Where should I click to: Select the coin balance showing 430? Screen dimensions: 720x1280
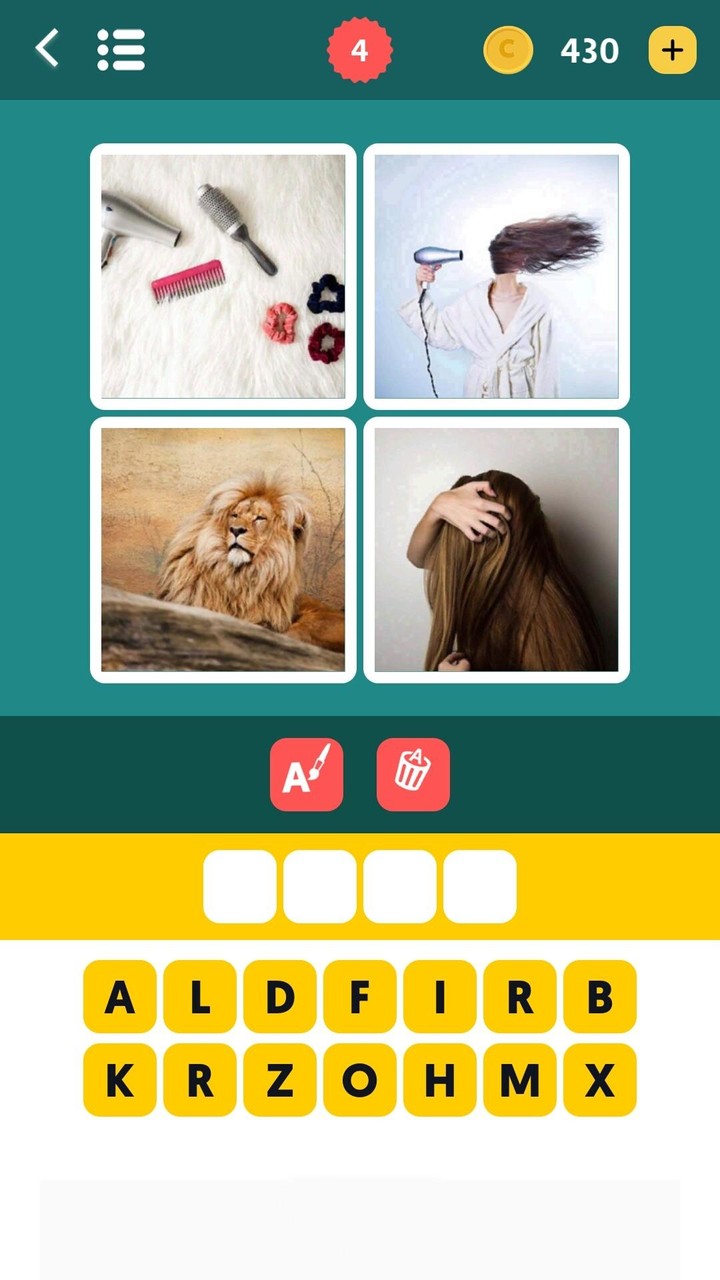click(x=590, y=49)
